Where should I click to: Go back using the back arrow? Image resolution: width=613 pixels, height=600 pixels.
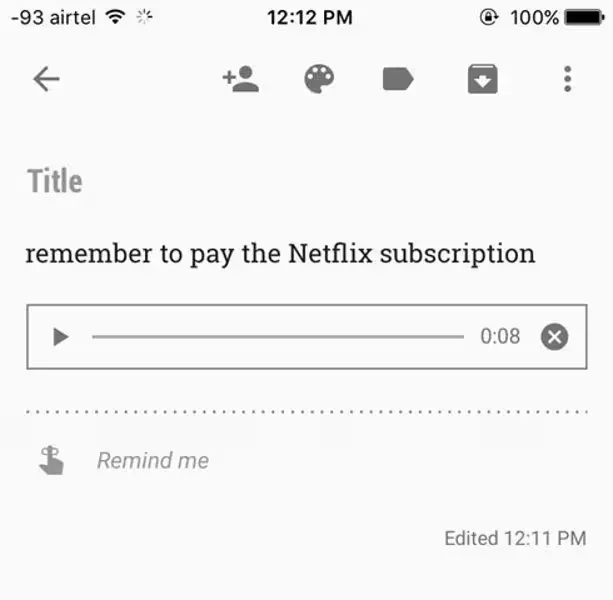point(46,79)
